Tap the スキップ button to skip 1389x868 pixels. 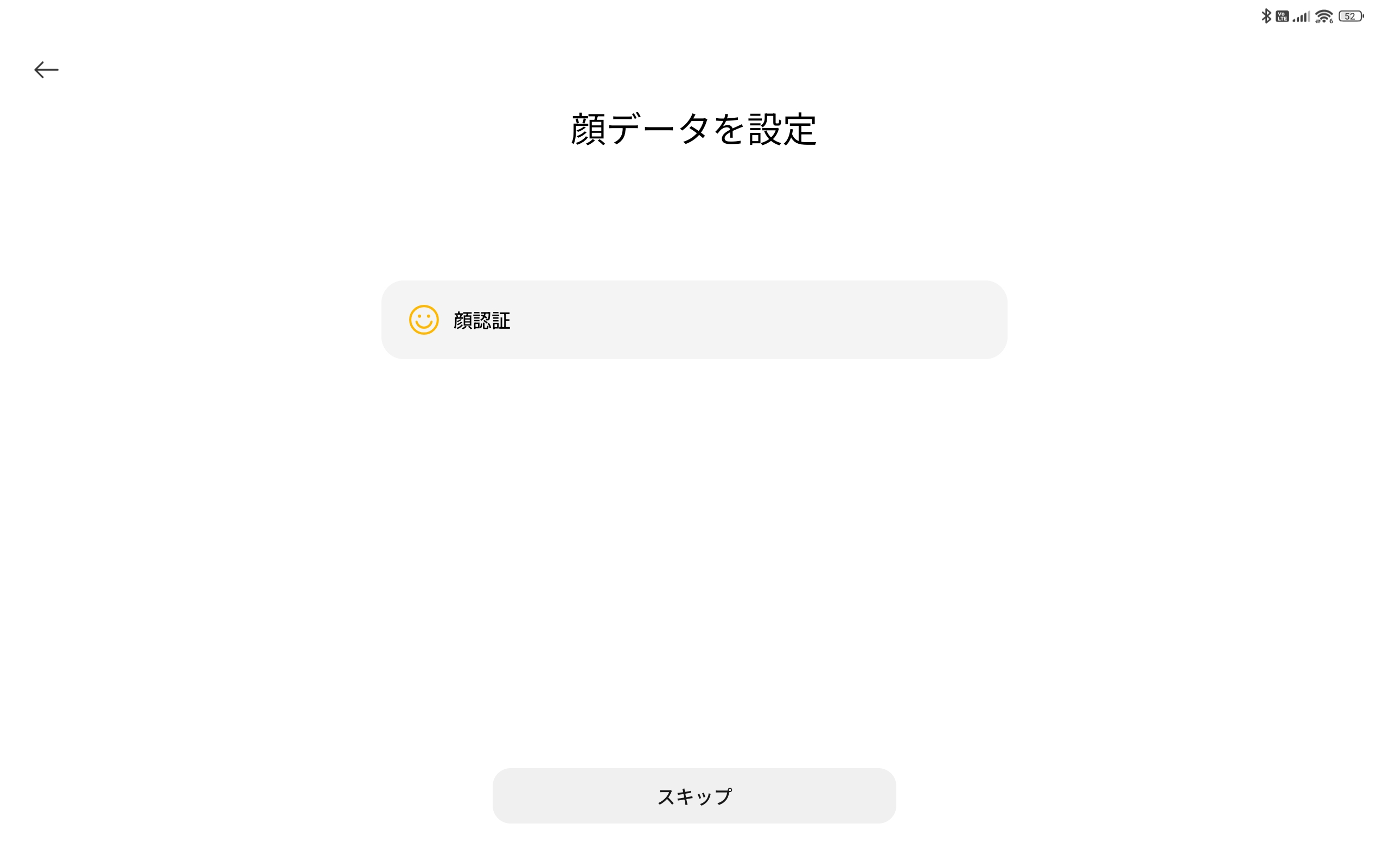pyautogui.click(x=693, y=796)
